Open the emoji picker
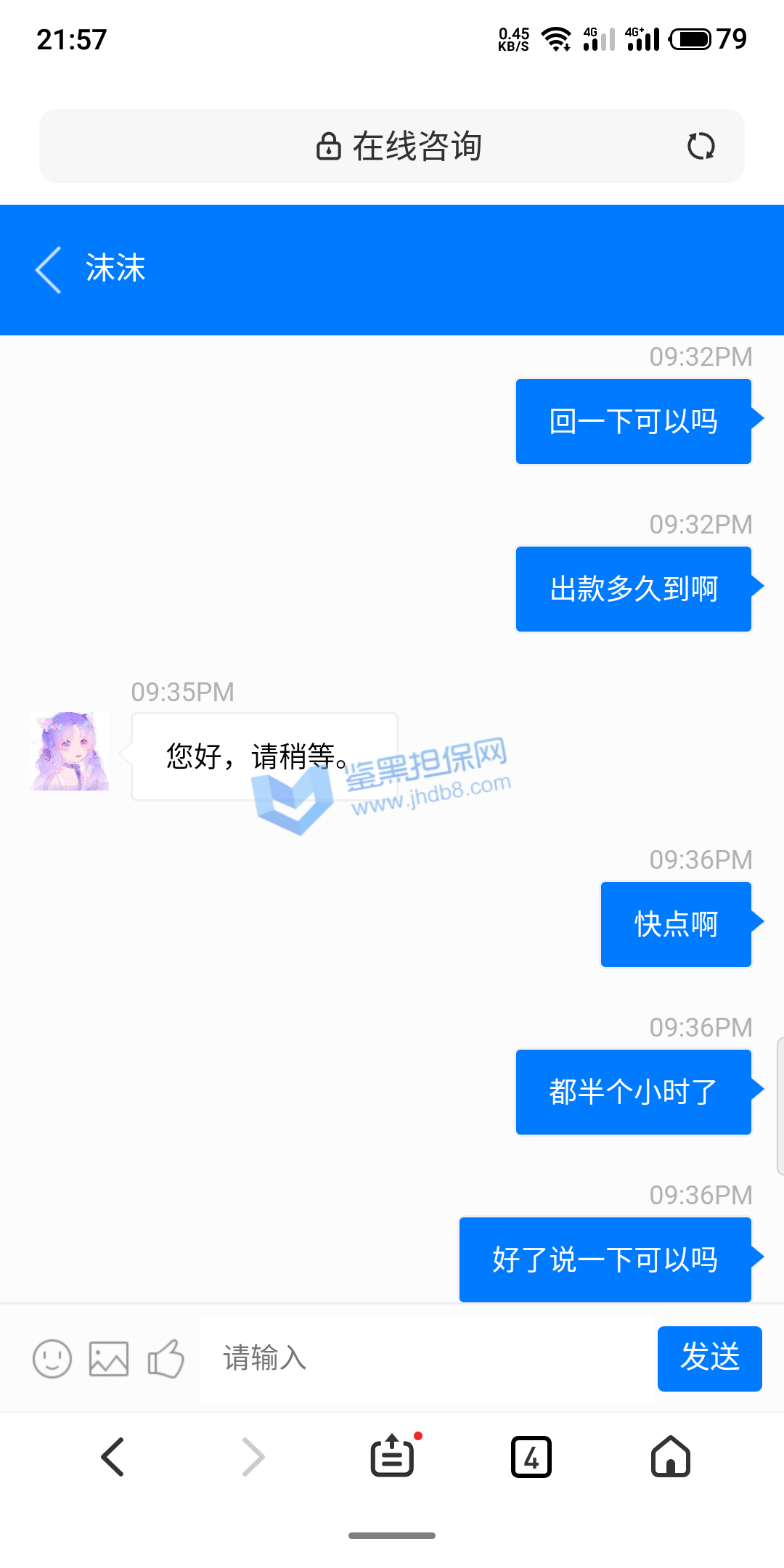Image resolution: width=784 pixels, height=1568 pixels. pos(52,1358)
